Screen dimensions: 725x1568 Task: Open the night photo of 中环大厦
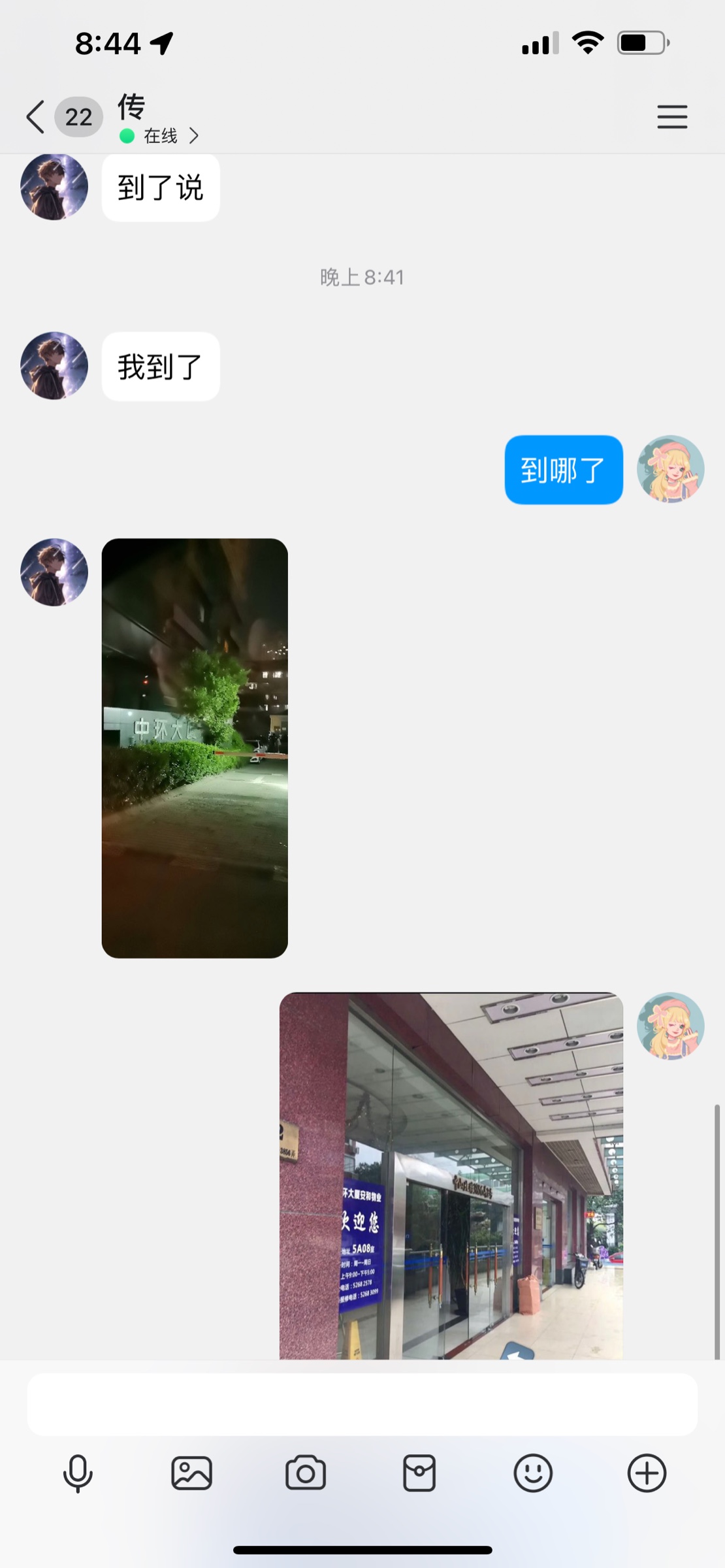[195, 748]
